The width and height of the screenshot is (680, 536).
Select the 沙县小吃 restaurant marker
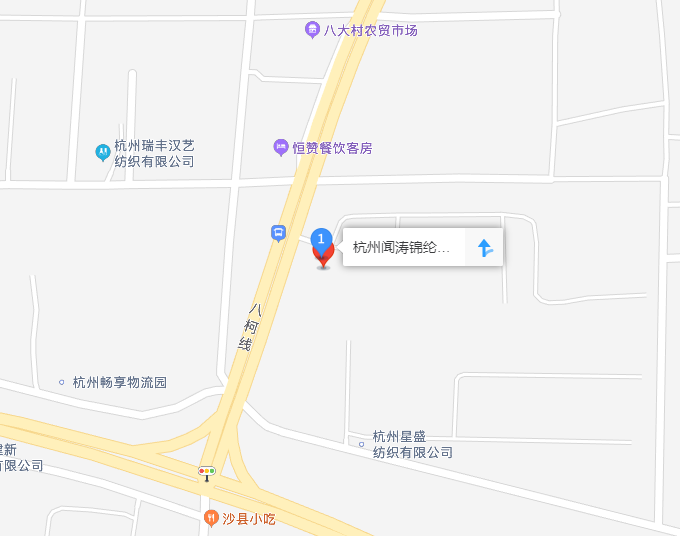coord(211,518)
